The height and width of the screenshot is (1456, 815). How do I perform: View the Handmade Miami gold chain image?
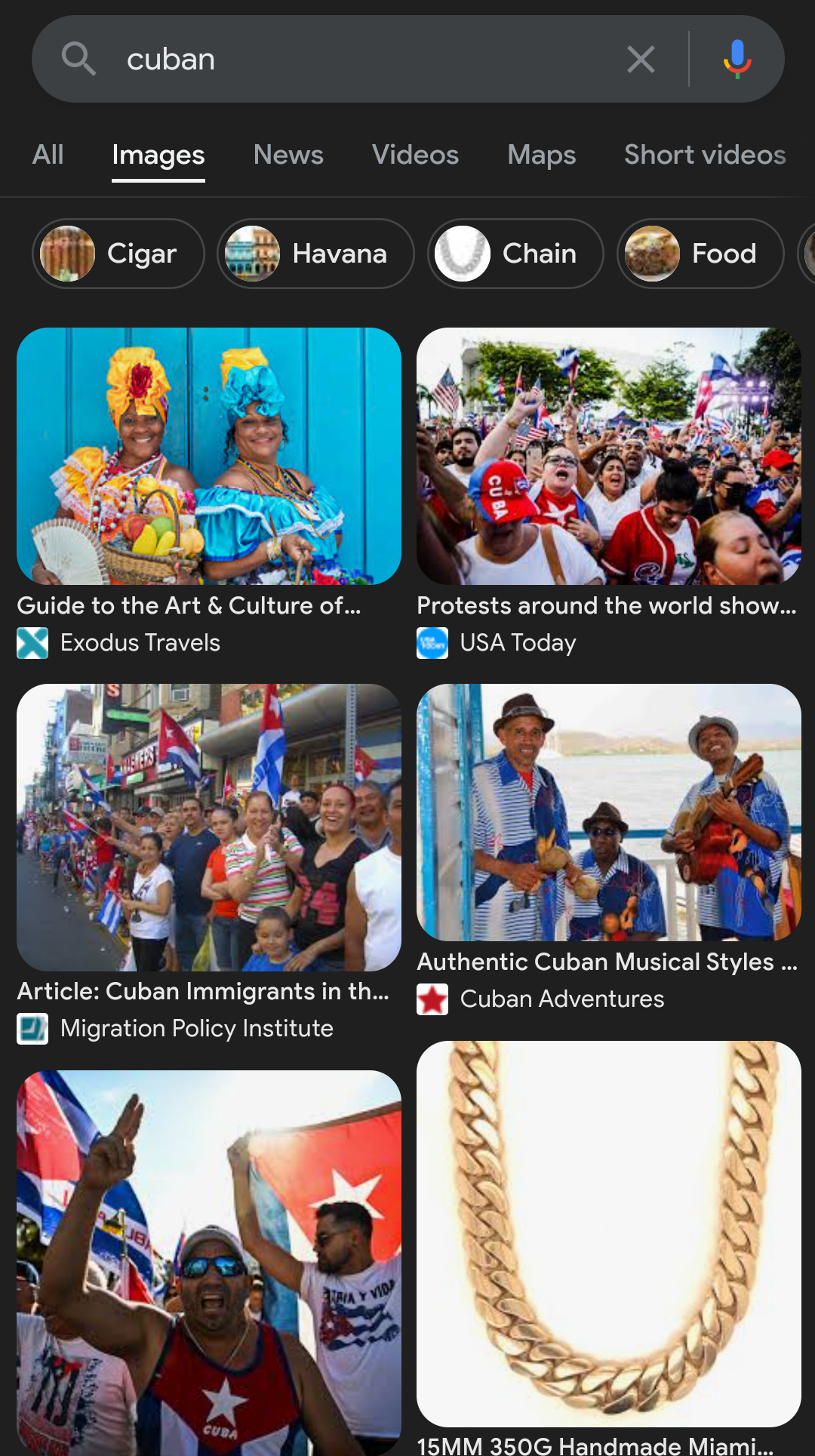(608, 1233)
